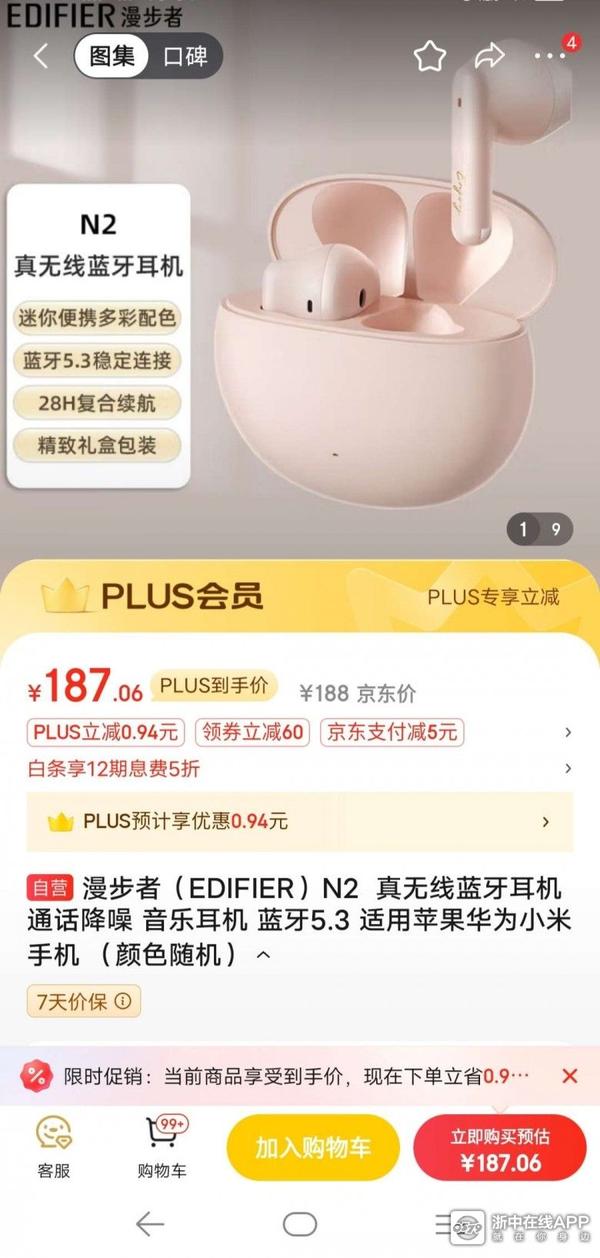Buy now with 立即购买预估 ¥187.06

pyautogui.click(x=500, y=1147)
